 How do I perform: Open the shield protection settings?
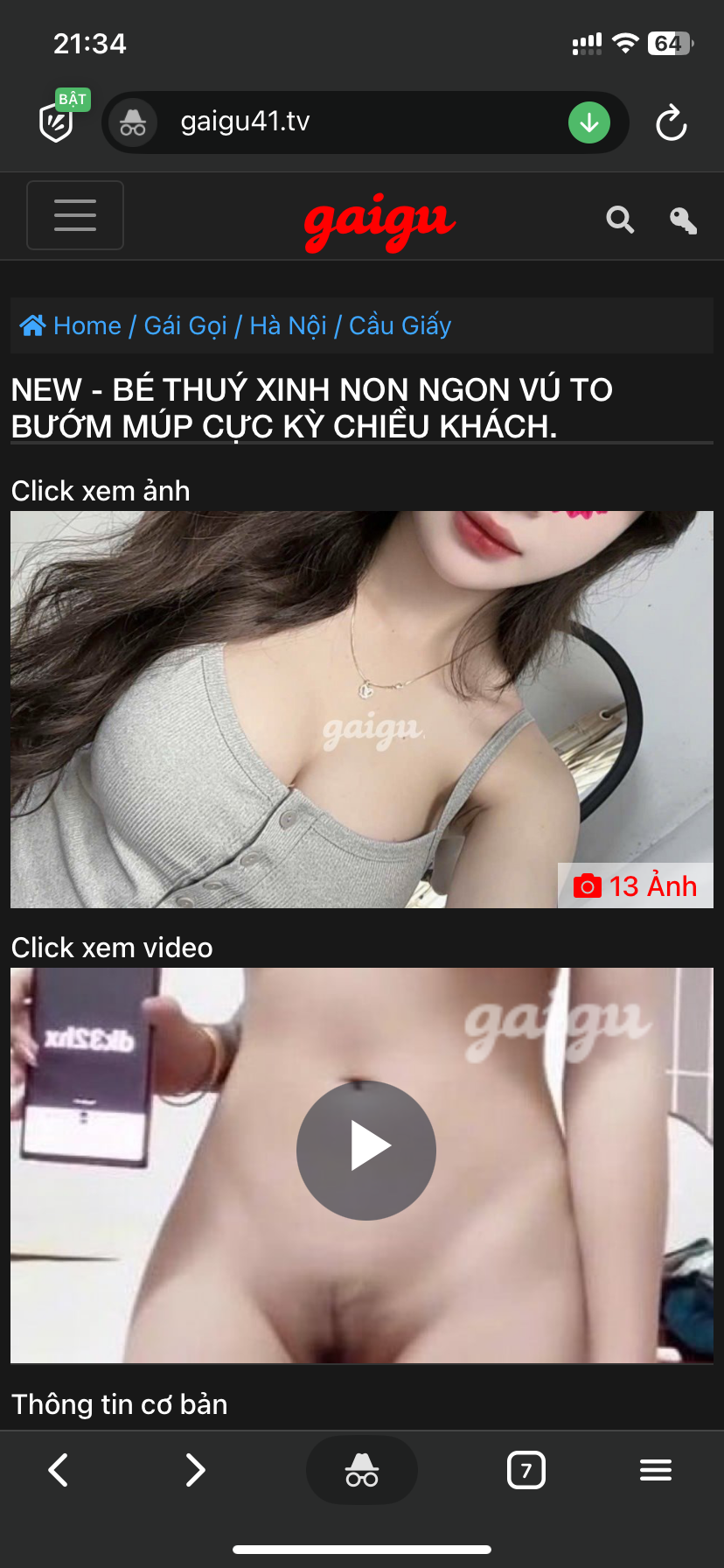[x=58, y=121]
